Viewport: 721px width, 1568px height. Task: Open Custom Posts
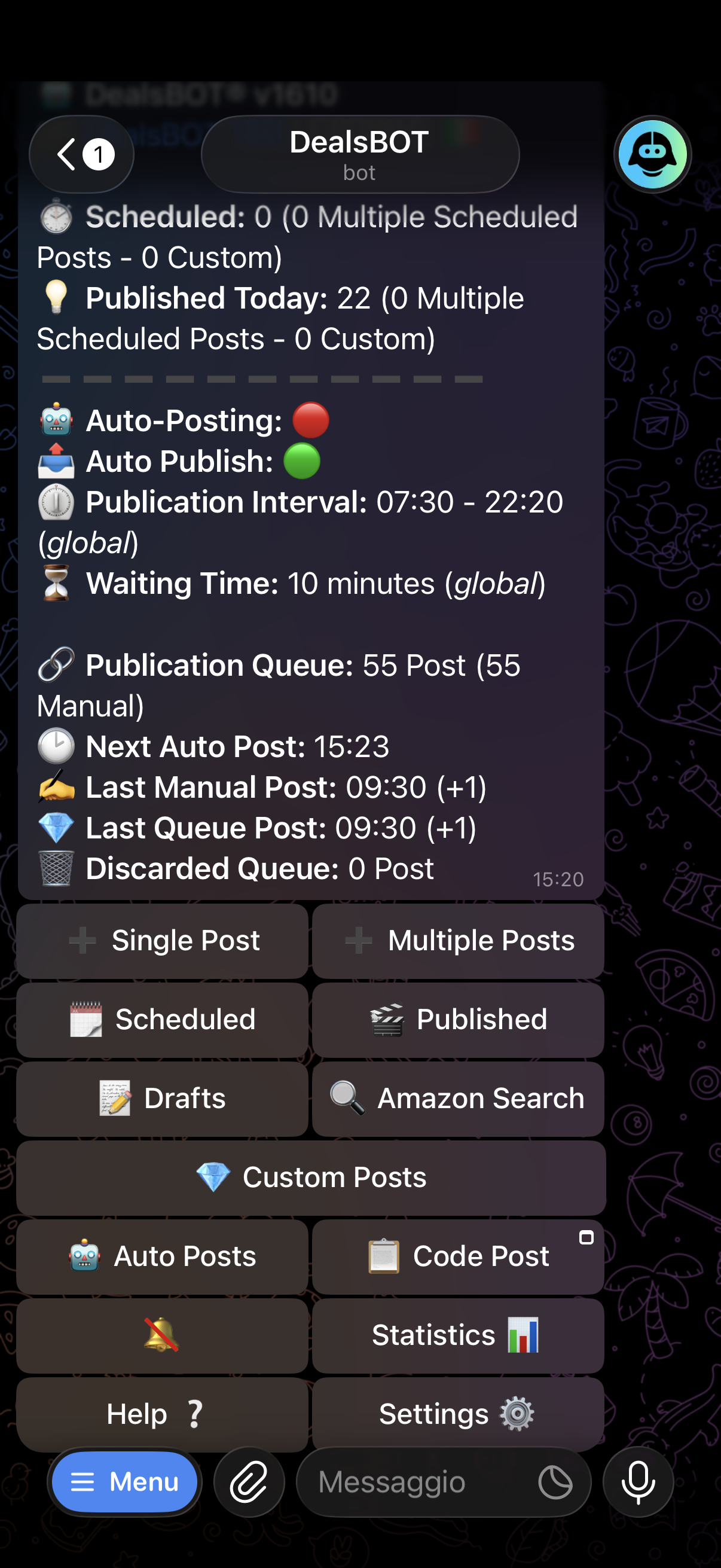(311, 1178)
